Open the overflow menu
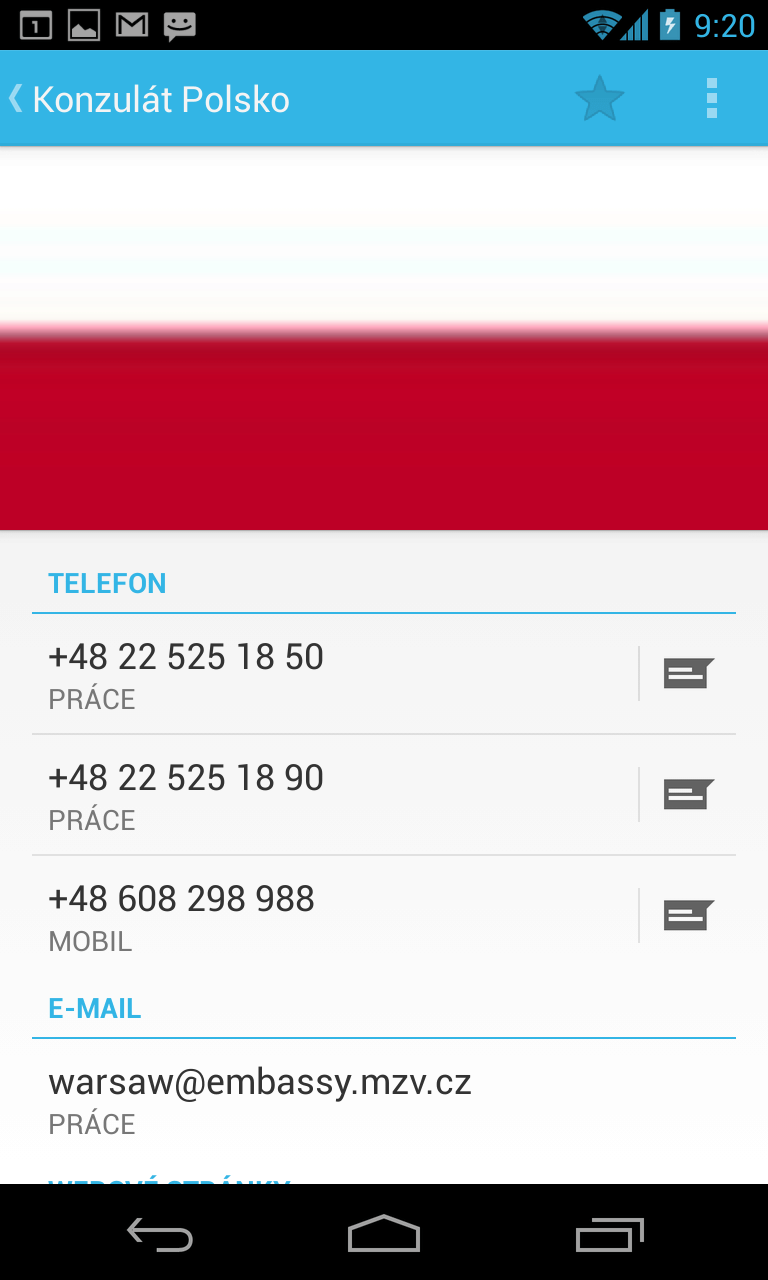Screen dimensions: 768x1280 (x=711, y=99)
